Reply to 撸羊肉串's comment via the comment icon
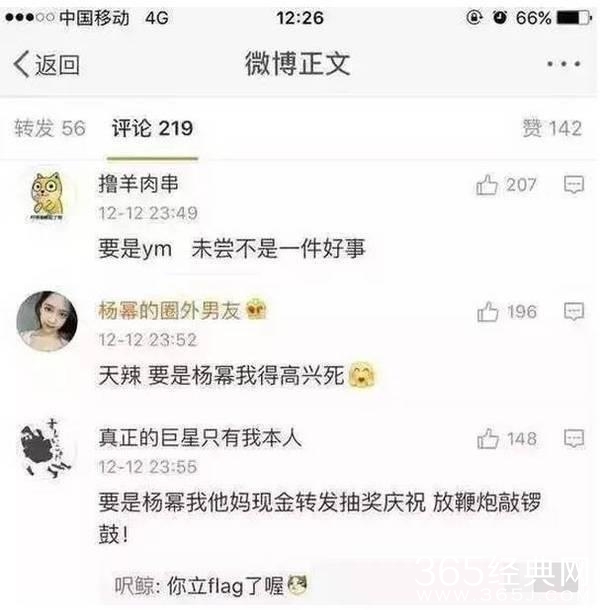Viewport: 600px width, 610px height. pos(574,185)
